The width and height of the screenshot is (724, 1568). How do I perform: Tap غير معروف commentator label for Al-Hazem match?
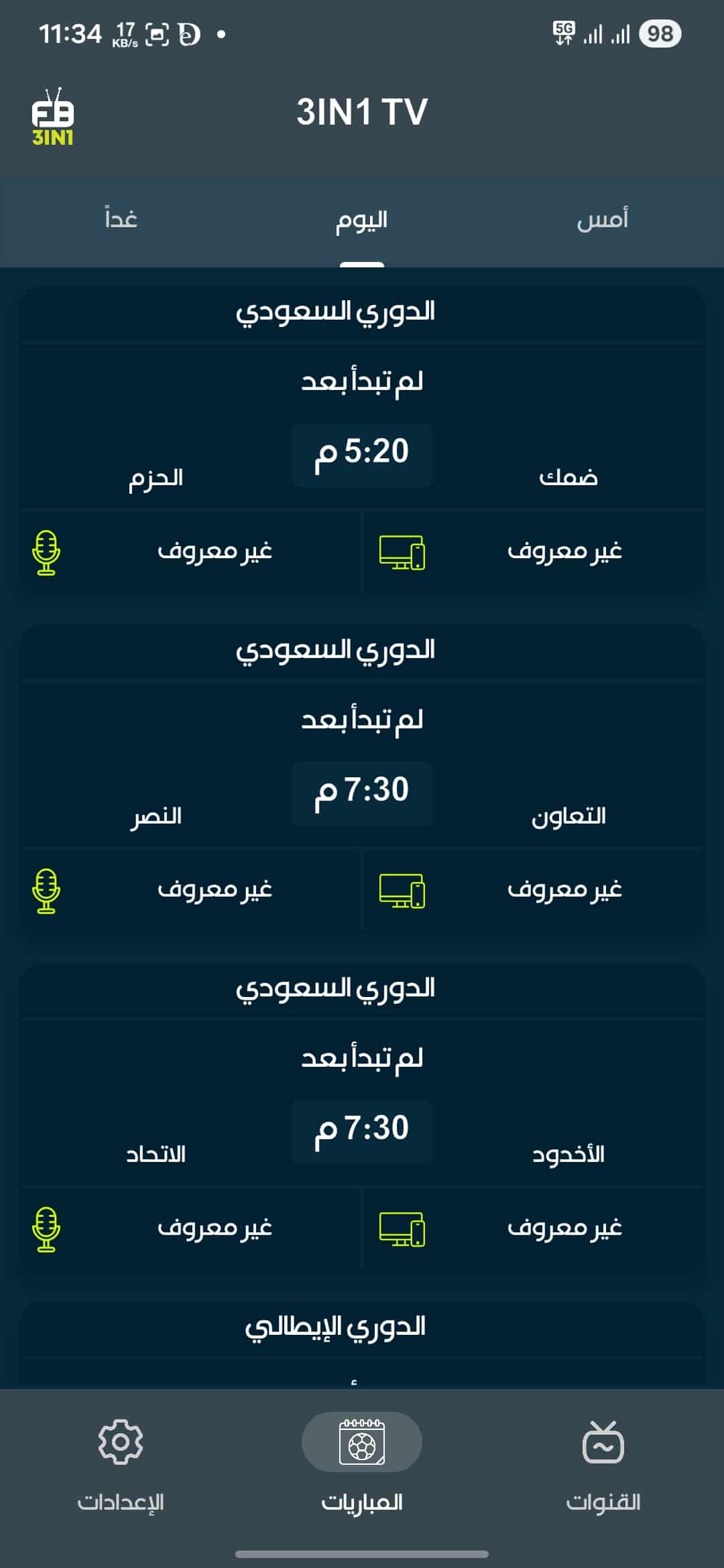[x=215, y=551]
